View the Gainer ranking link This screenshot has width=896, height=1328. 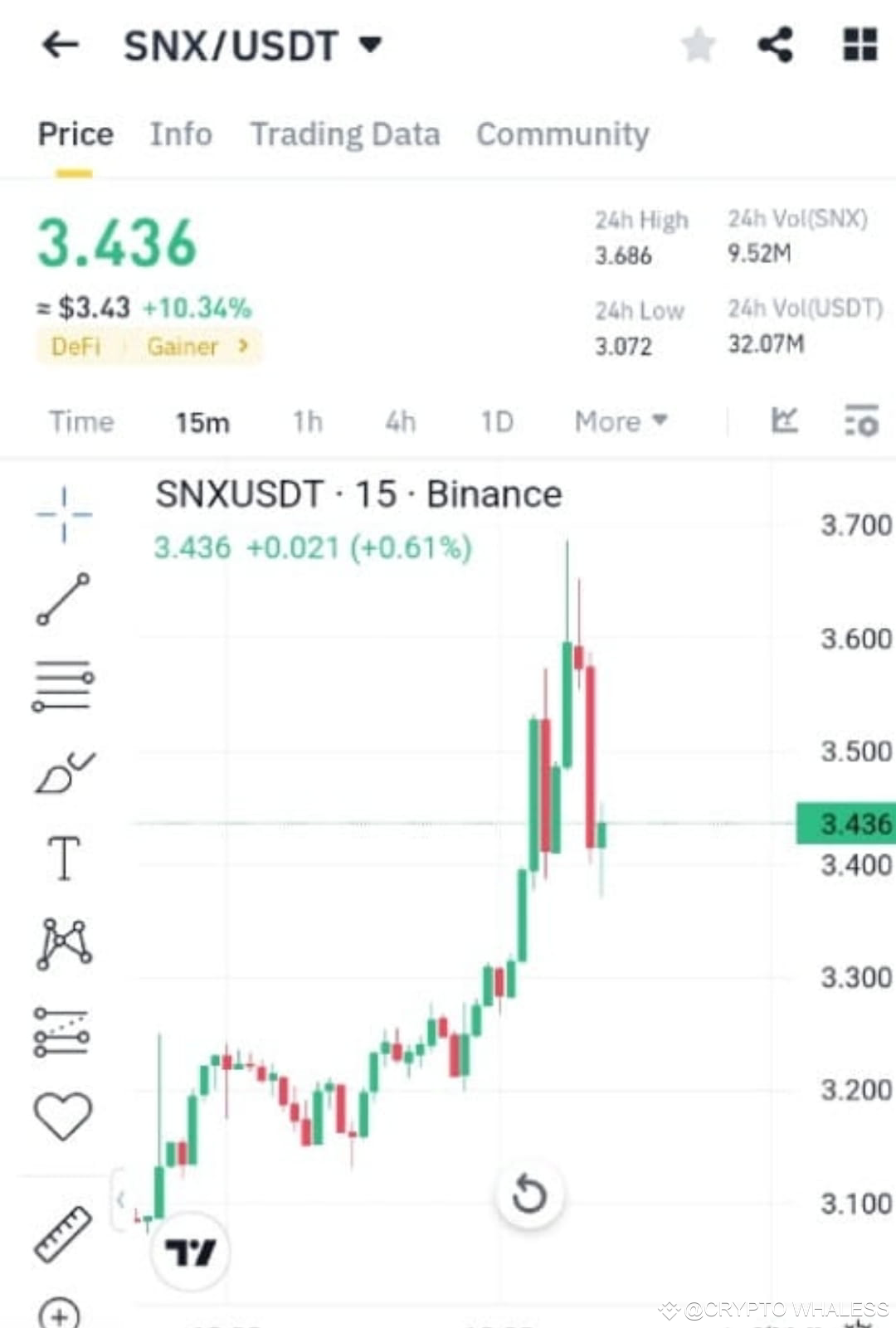pyautogui.click(x=183, y=347)
